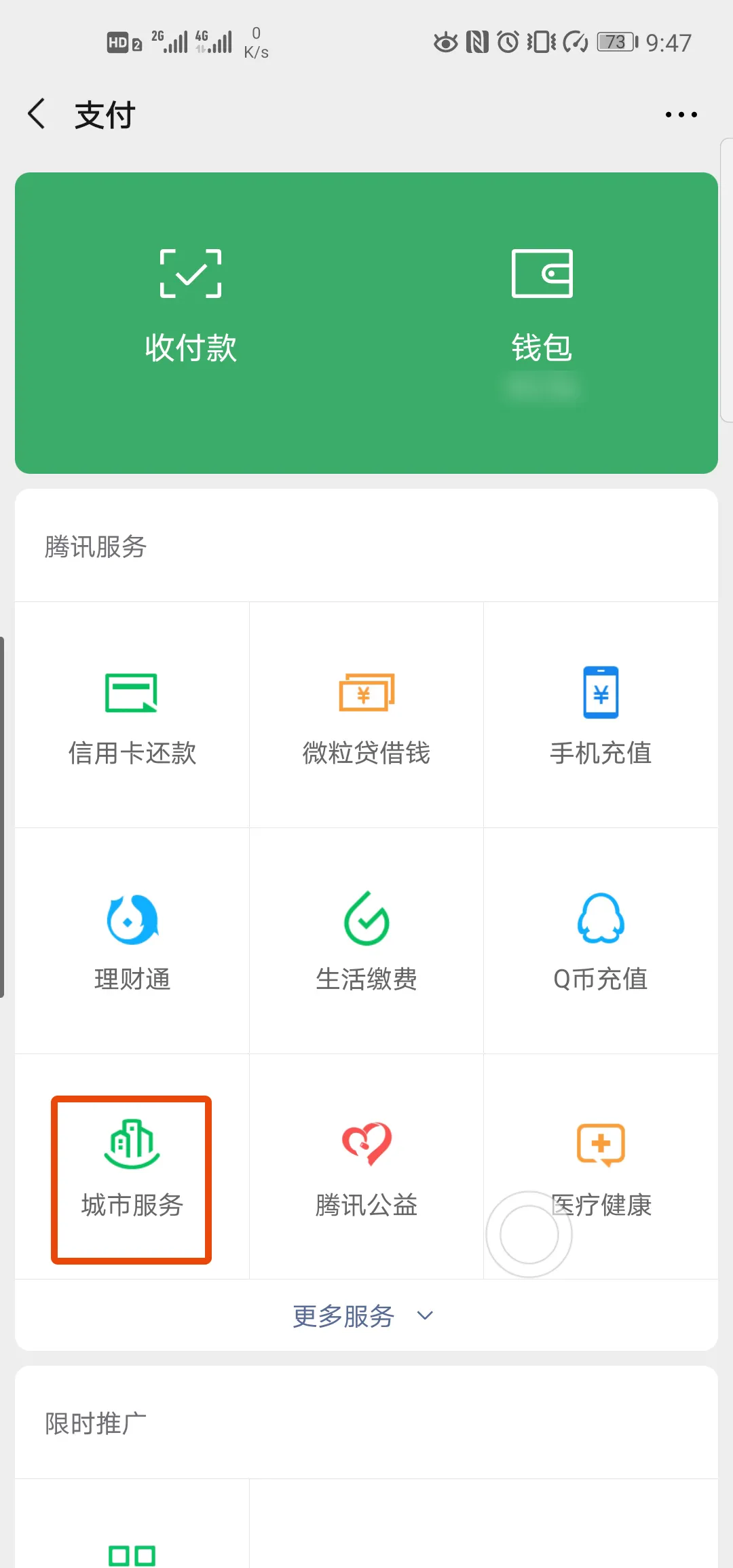Open 腾讯公益 charity
The height and width of the screenshot is (1568, 733).
coord(366,1167)
